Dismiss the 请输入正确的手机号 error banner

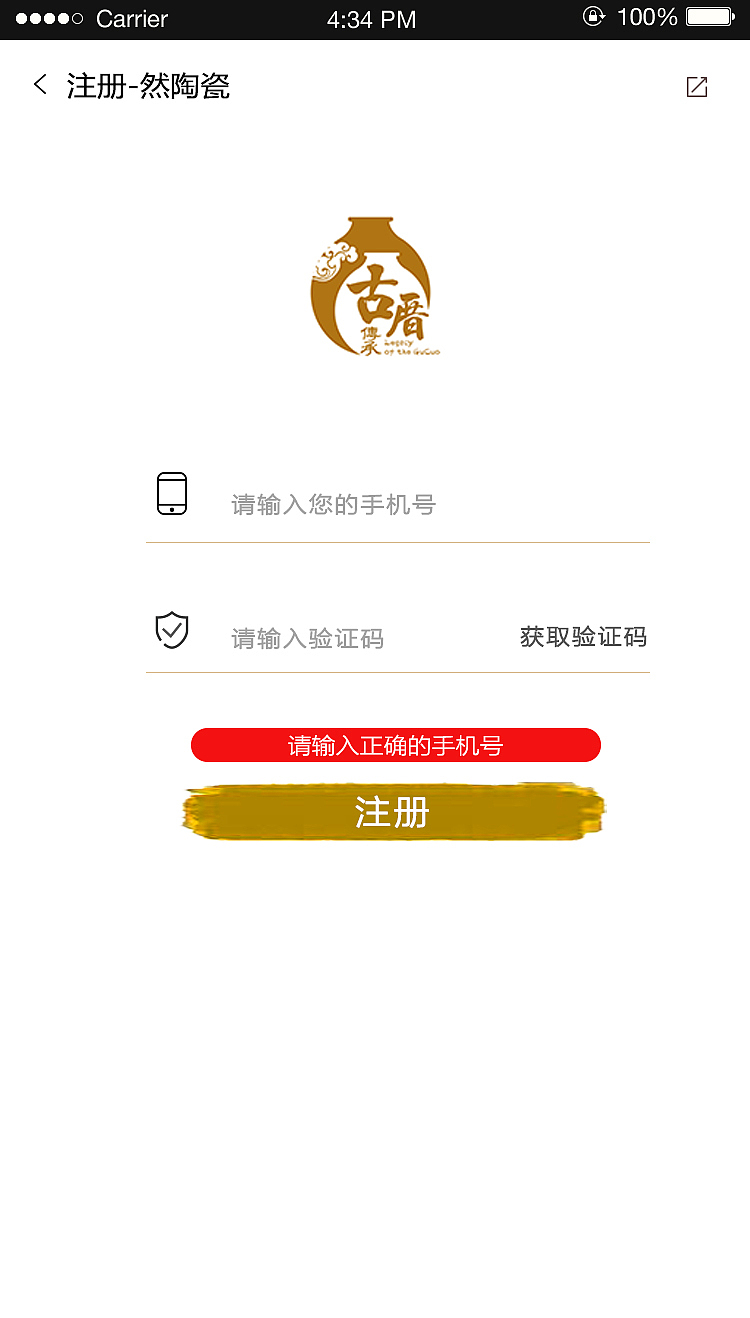tap(396, 745)
